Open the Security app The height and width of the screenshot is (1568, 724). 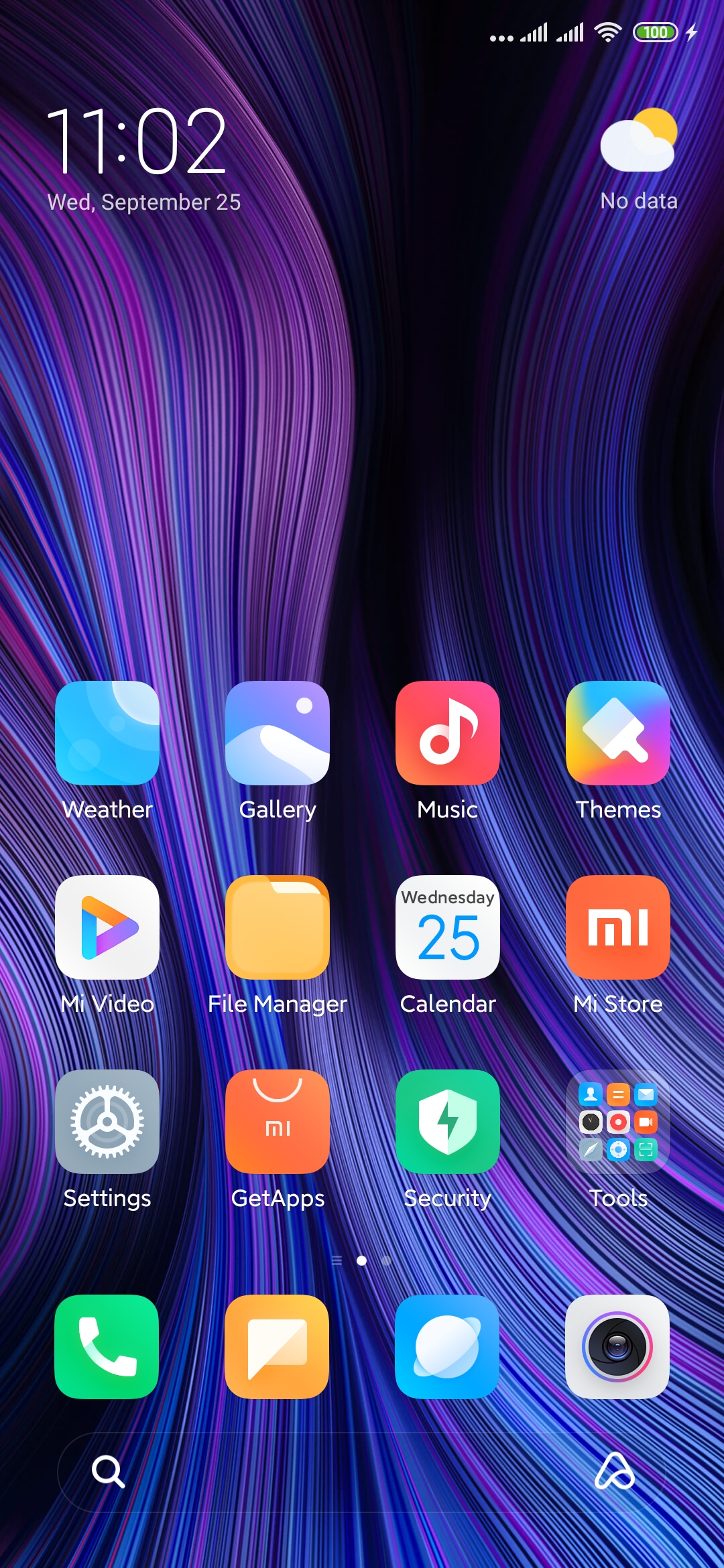(x=448, y=1122)
